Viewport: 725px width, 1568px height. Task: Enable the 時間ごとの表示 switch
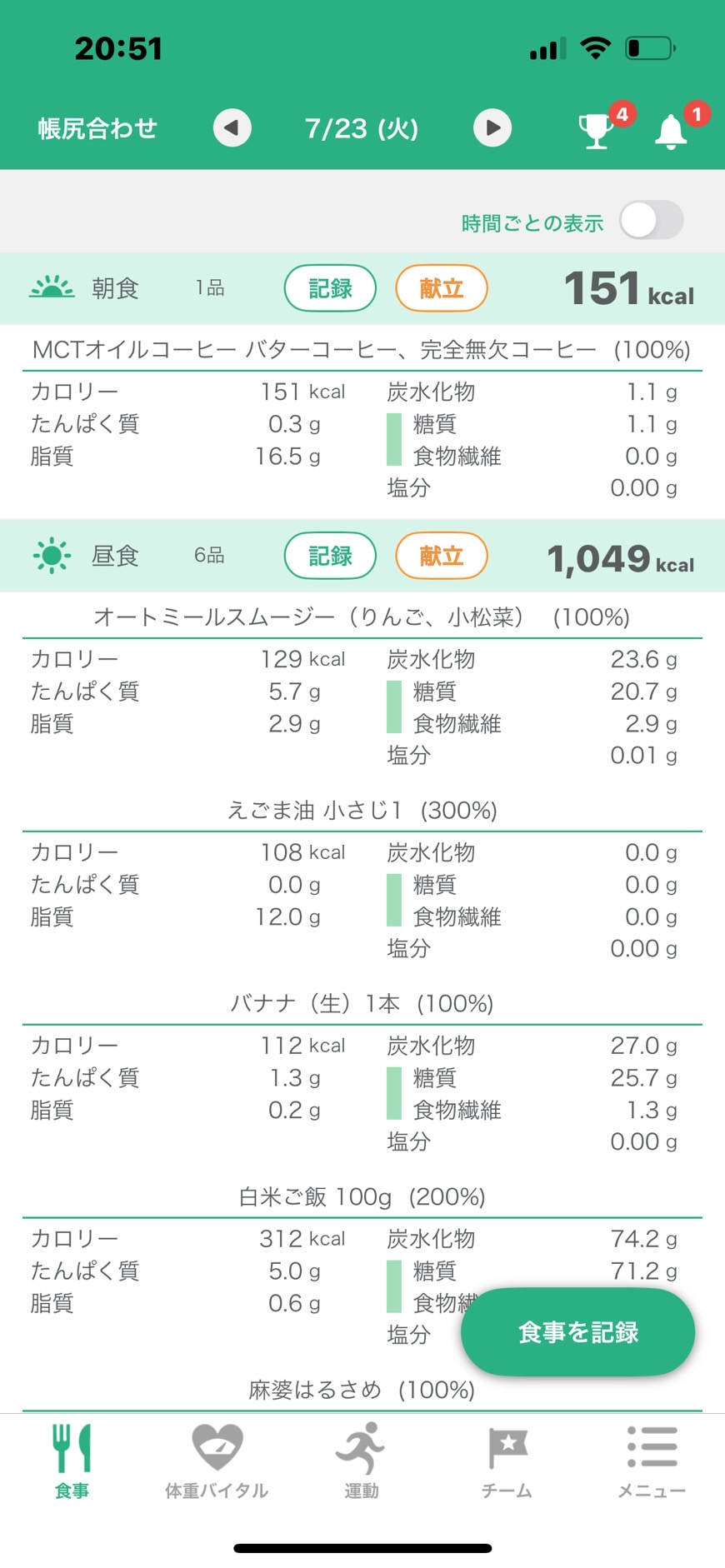[x=652, y=222]
